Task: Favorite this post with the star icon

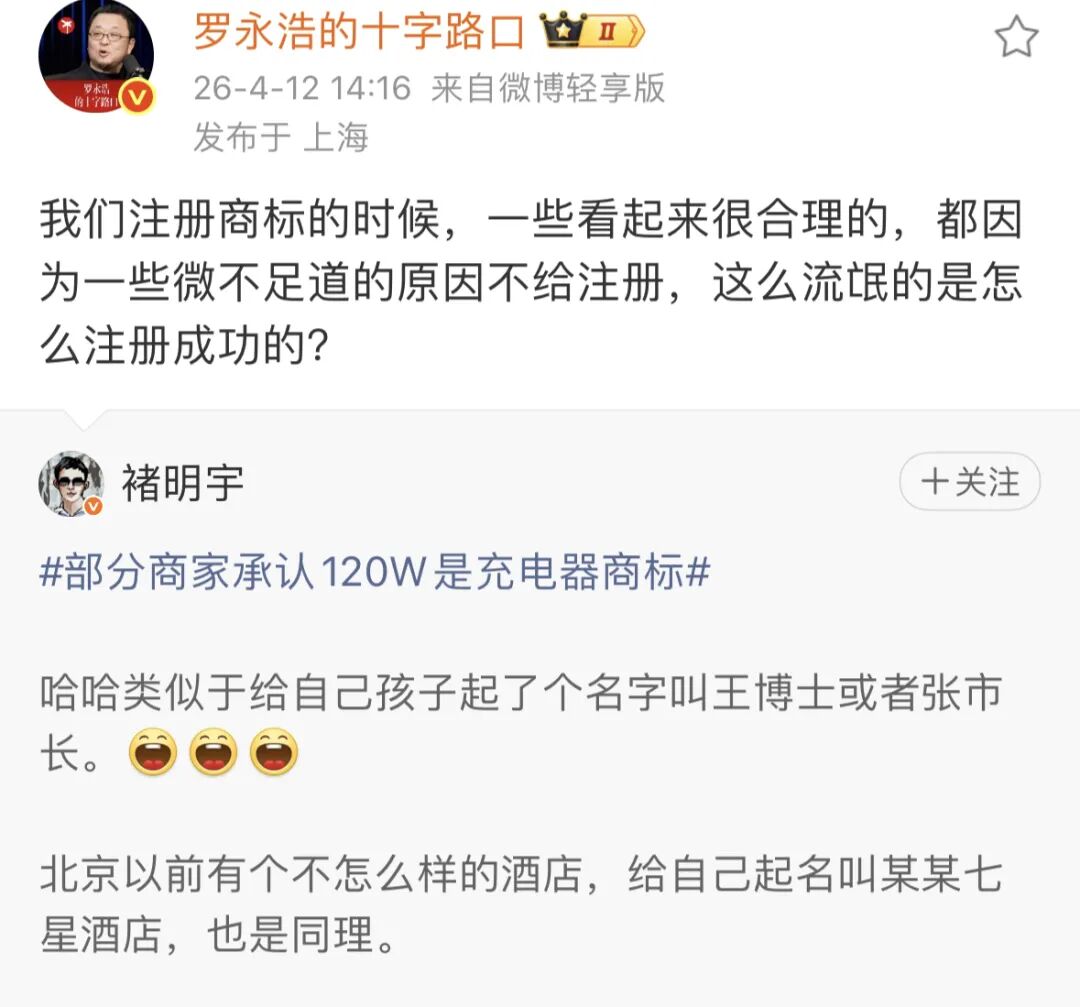Action: [1016, 38]
